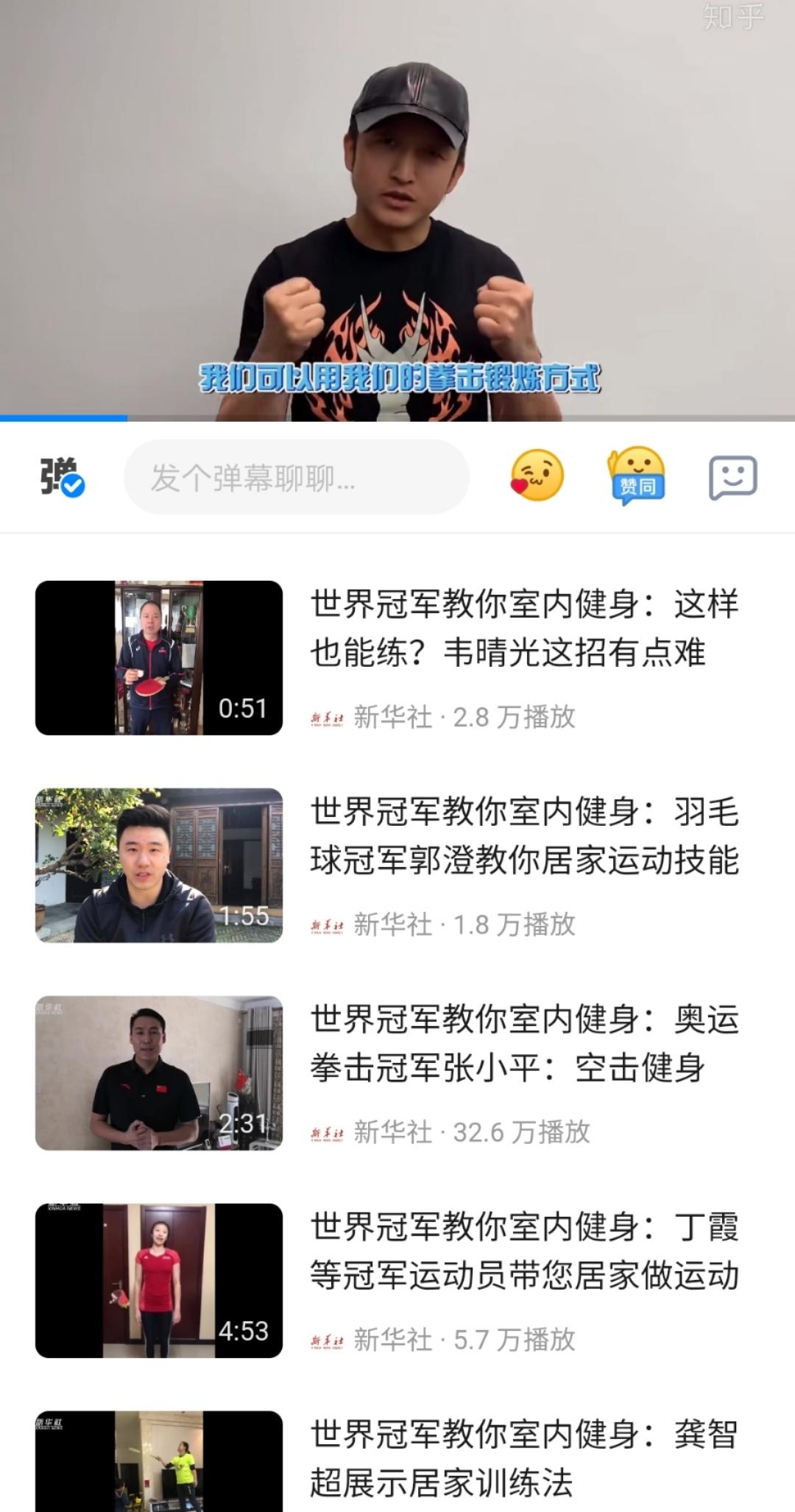Open the 丁霞 home exercise video
The image size is (795, 1512).
(523, 1251)
